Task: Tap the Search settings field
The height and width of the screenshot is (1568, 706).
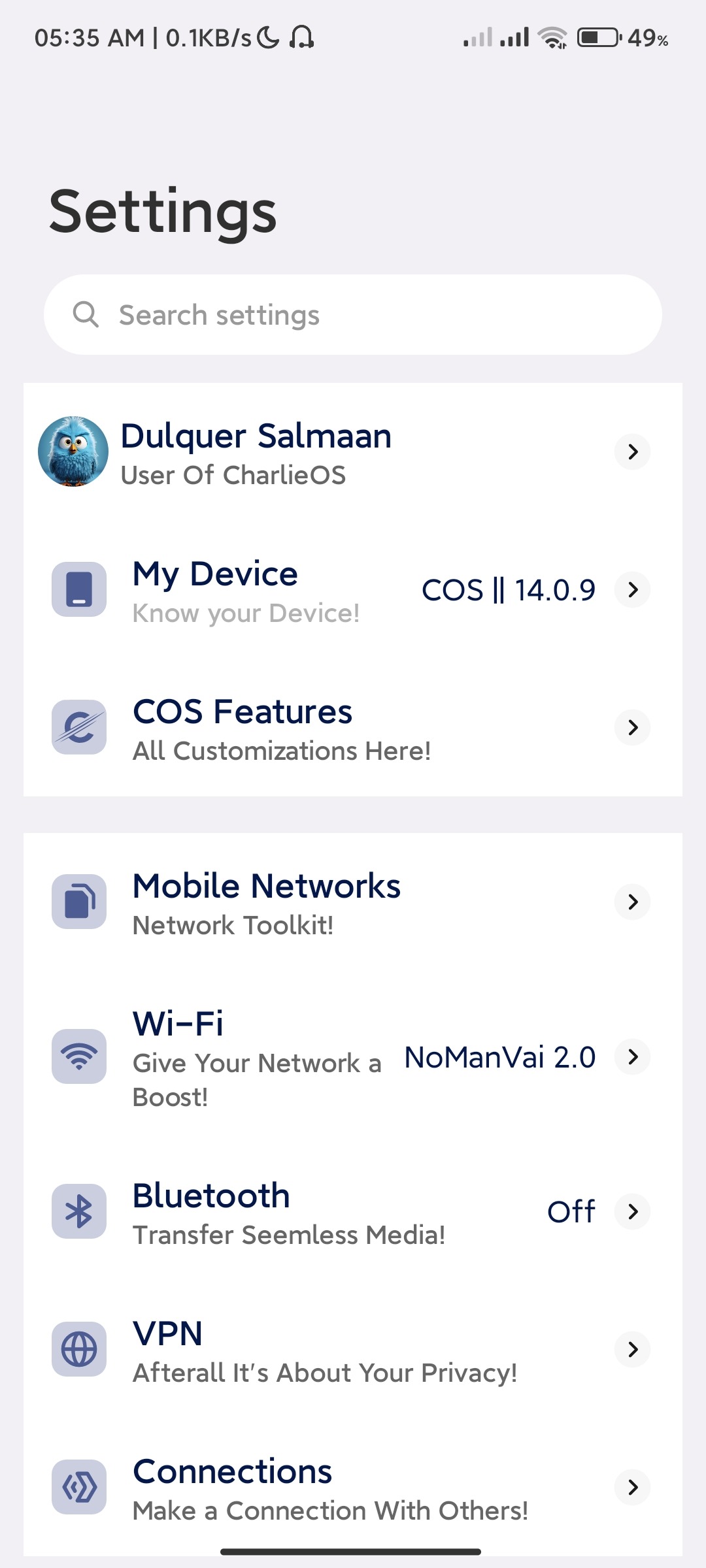Action: [353, 315]
